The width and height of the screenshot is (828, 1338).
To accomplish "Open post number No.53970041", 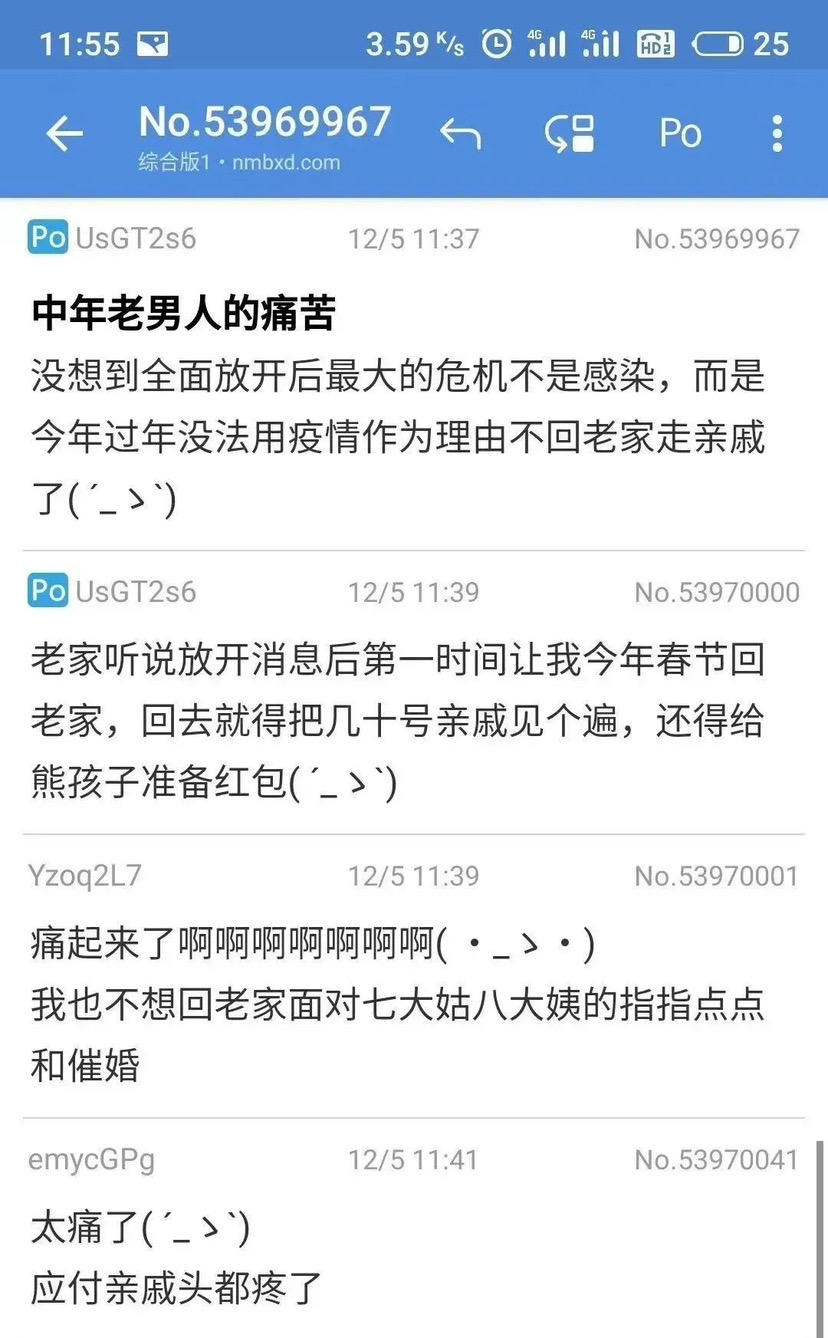I will click(x=717, y=1160).
